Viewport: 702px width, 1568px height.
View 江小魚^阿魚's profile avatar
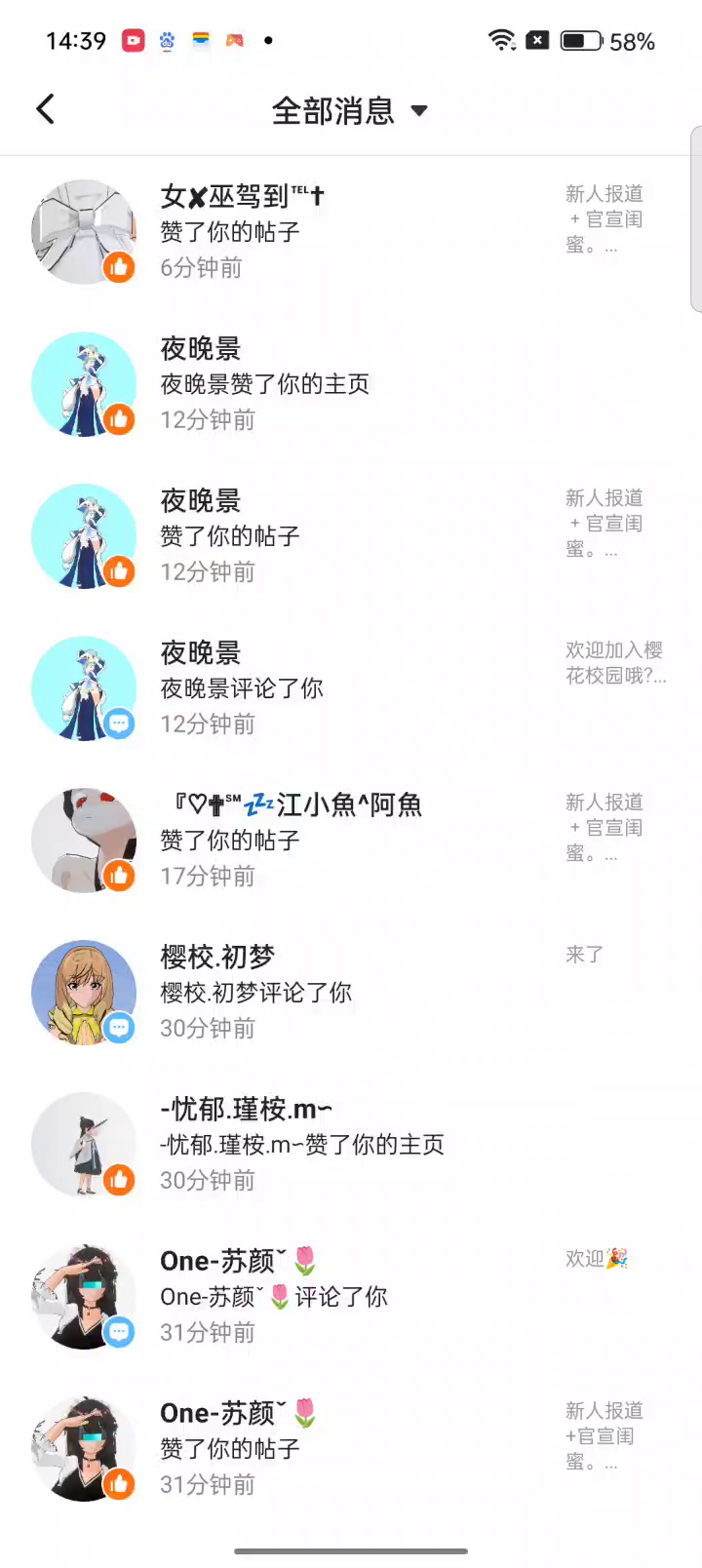(83, 841)
